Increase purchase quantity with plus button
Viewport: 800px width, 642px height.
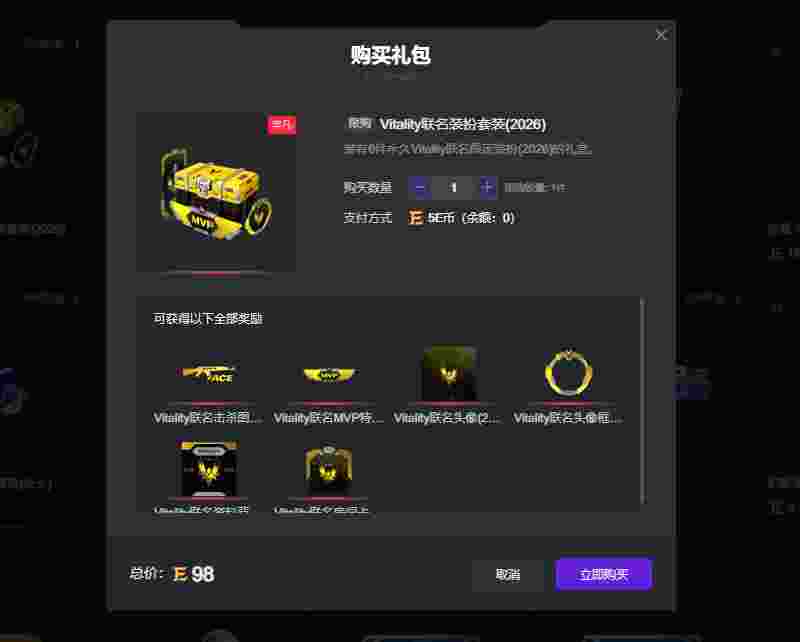click(487, 187)
